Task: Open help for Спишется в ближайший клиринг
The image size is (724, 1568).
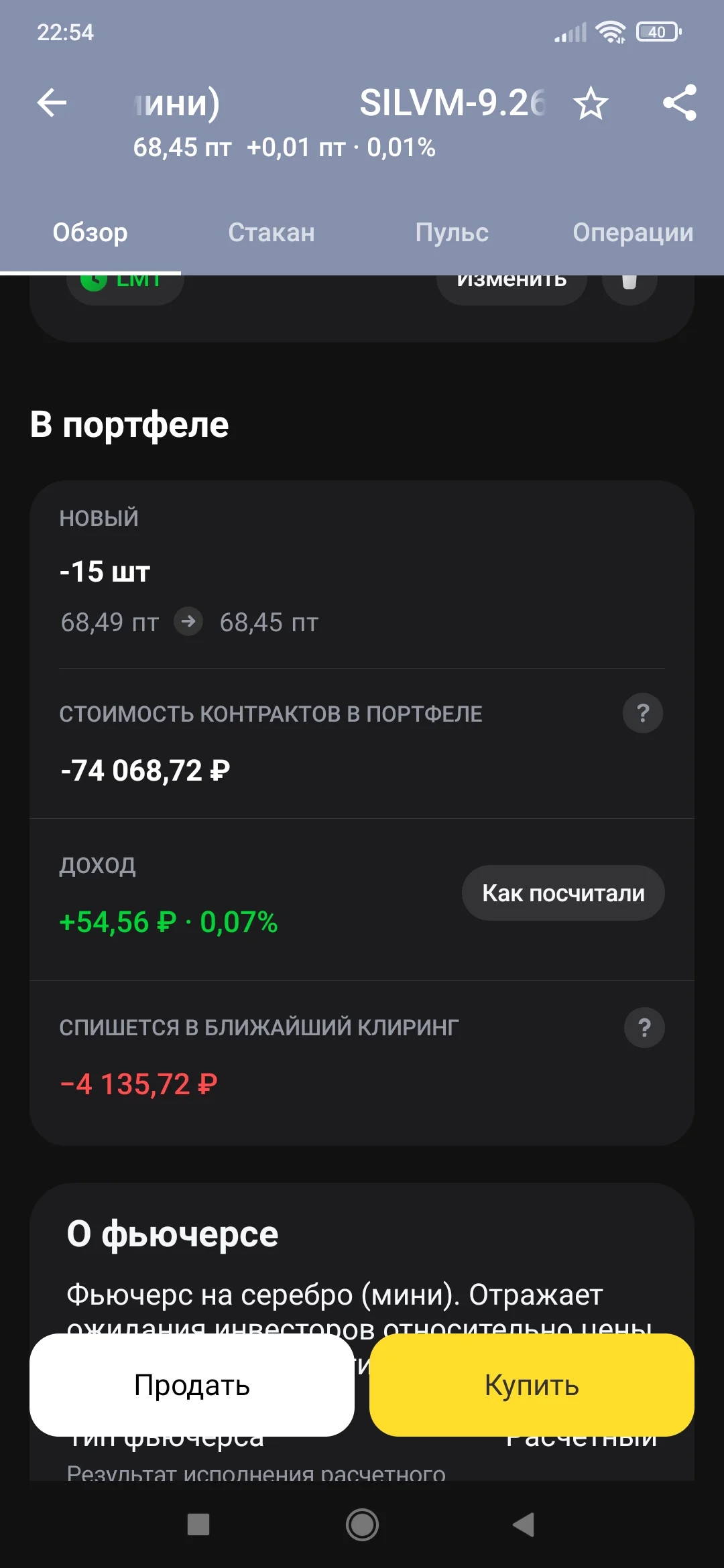Action: click(644, 1027)
